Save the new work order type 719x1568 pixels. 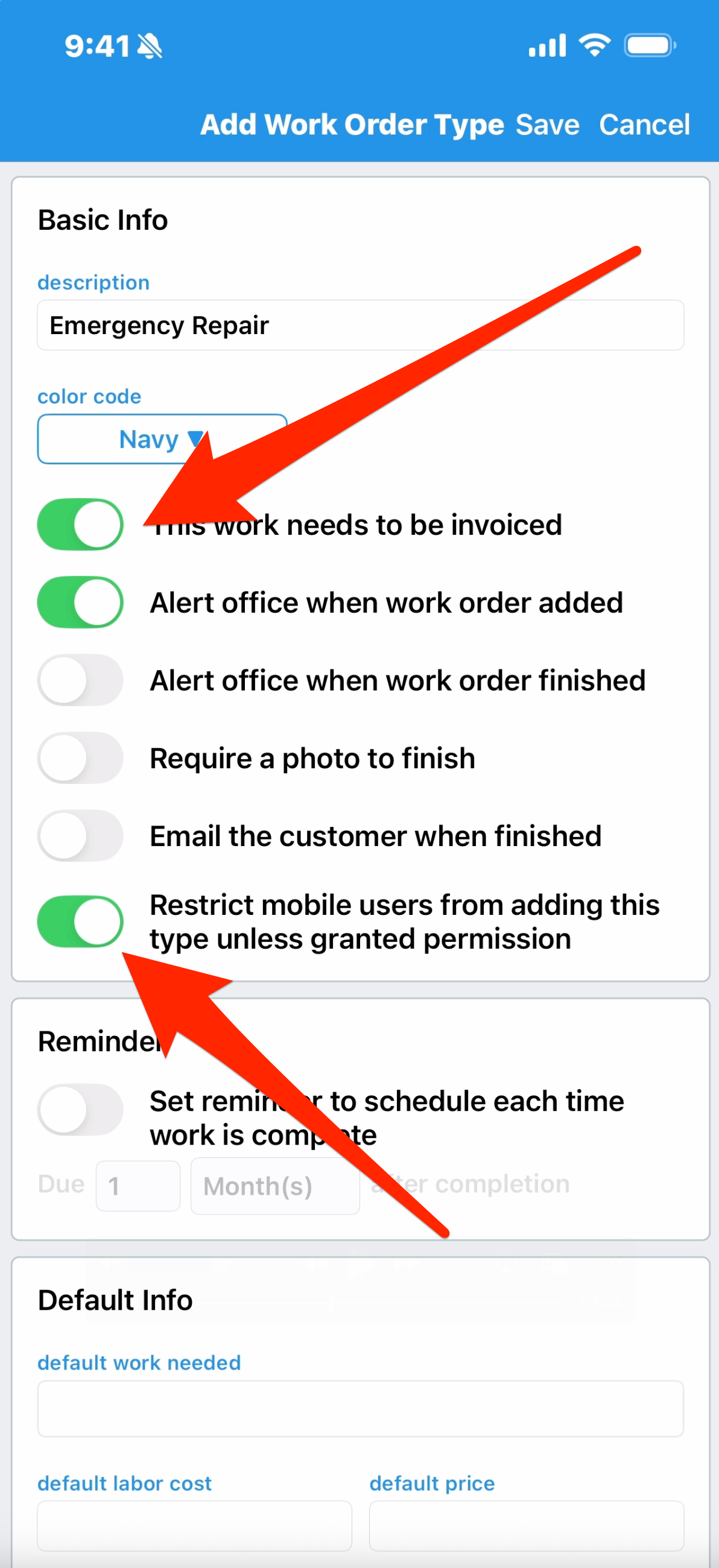pos(546,125)
